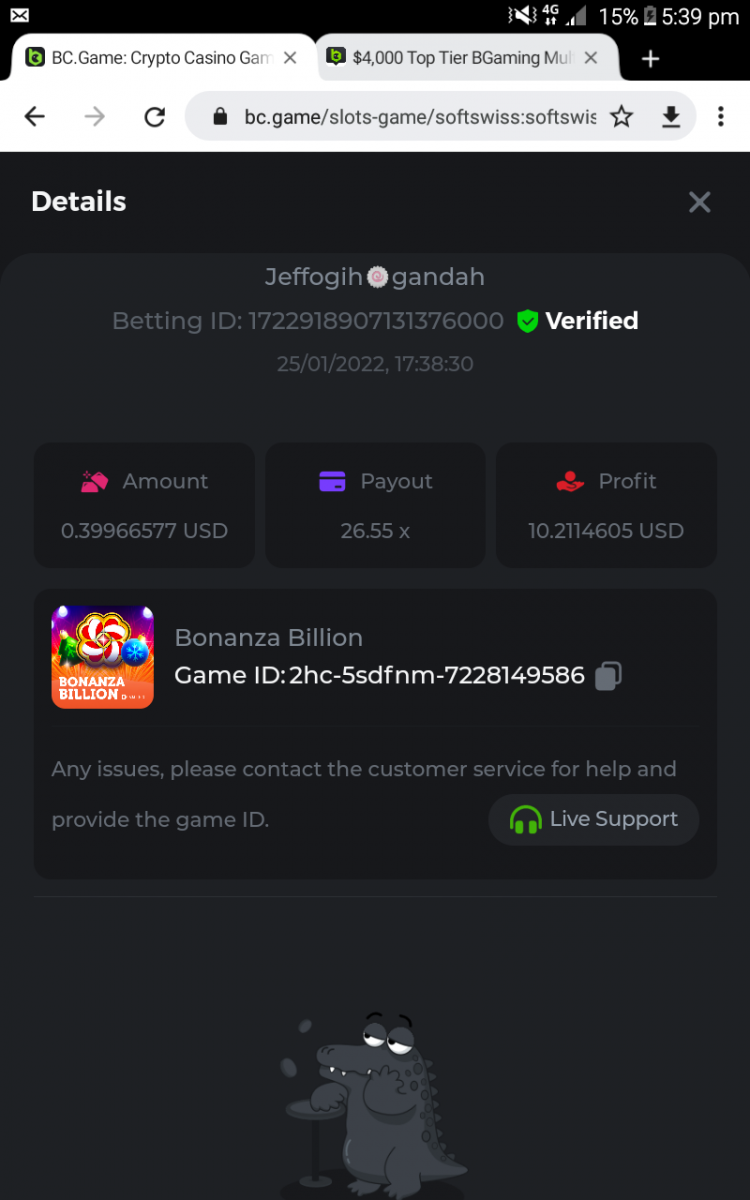The image size is (750, 1200).
Task: Open a new browser tab
Action: 650,59
